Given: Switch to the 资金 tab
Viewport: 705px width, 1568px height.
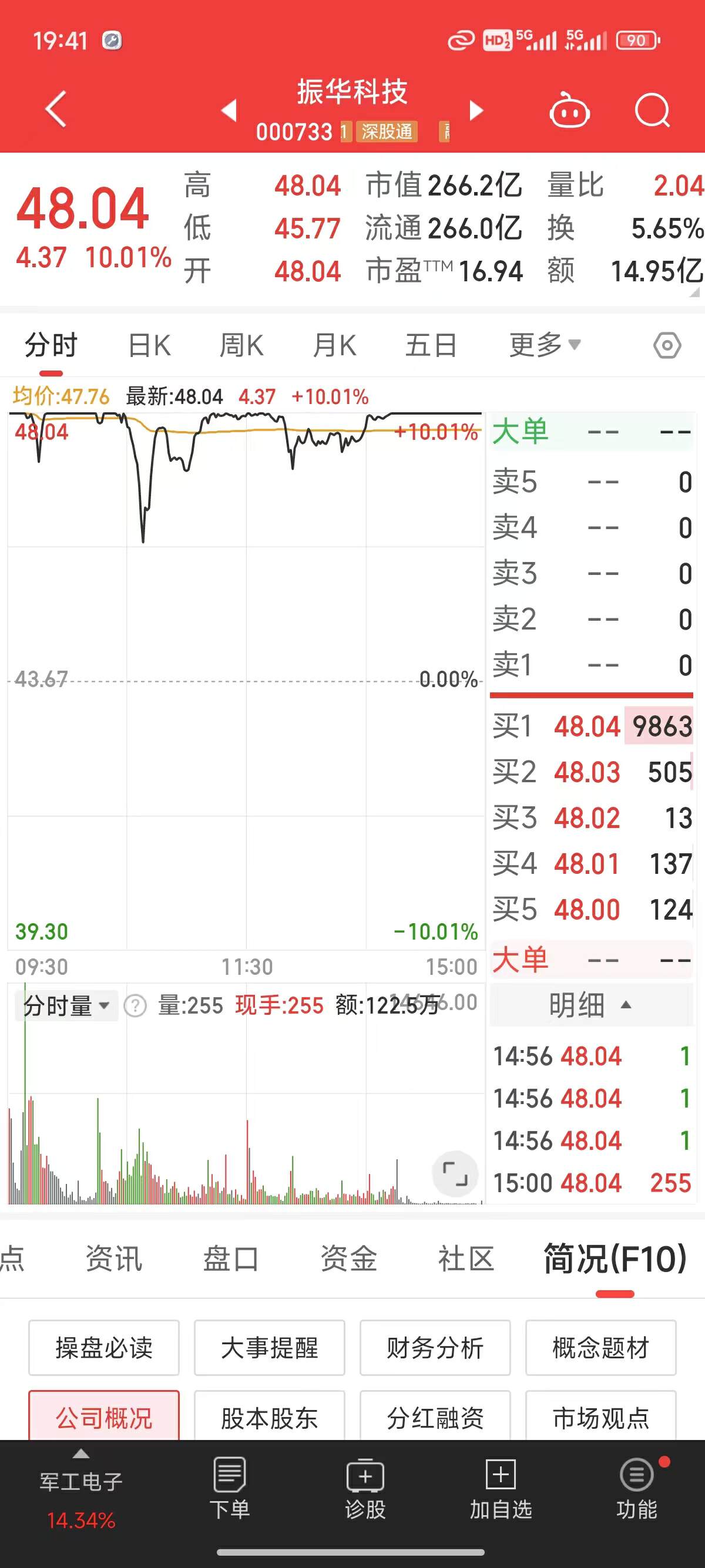Looking at the screenshot, I should click(x=349, y=1258).
